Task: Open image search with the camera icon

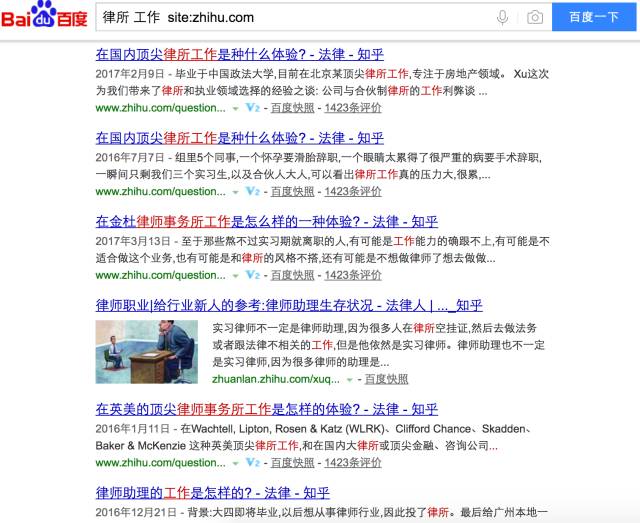Action: click(535, 17)
